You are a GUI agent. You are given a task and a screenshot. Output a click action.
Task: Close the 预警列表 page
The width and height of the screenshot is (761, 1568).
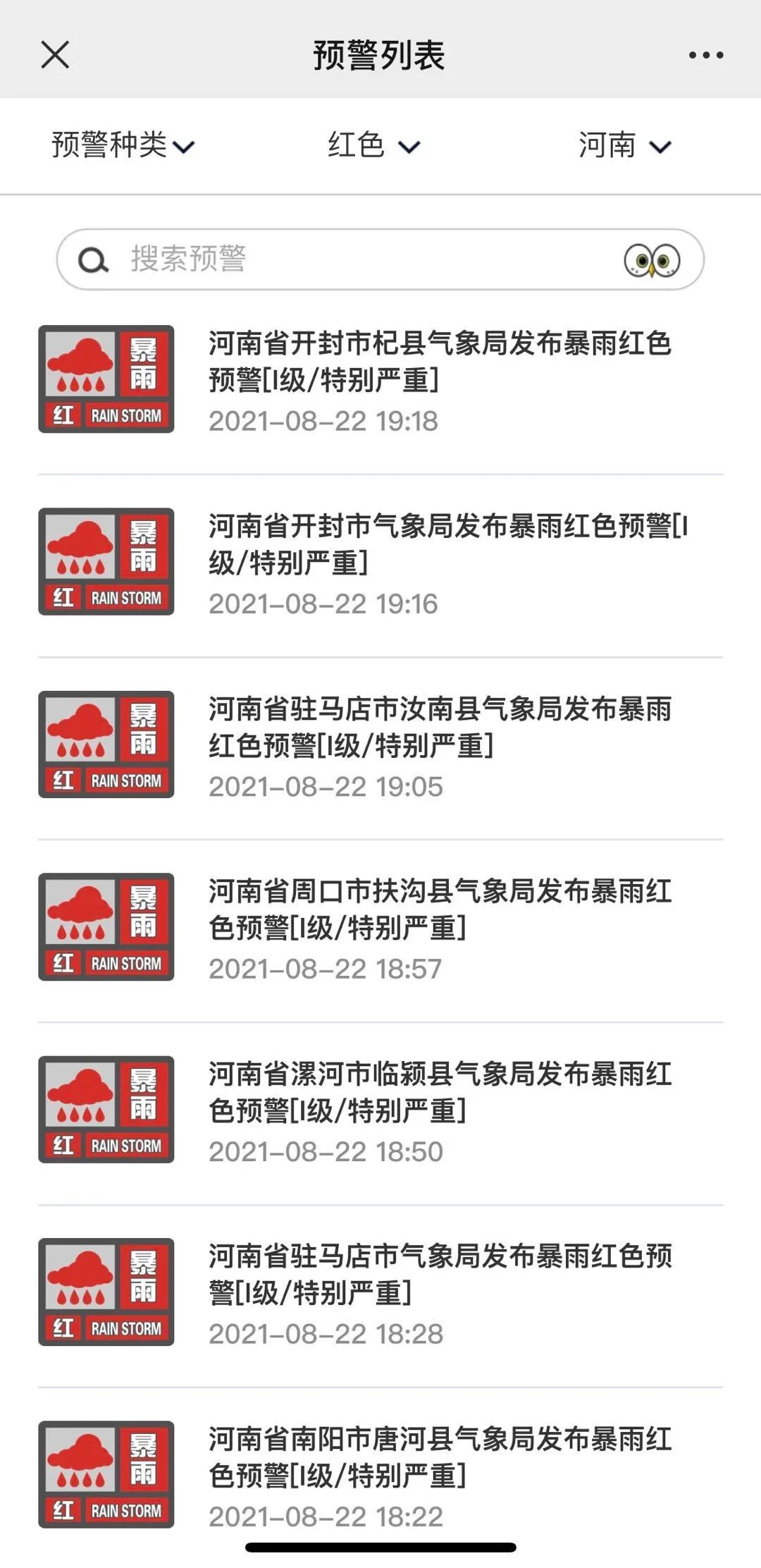(x=55, y=55)
